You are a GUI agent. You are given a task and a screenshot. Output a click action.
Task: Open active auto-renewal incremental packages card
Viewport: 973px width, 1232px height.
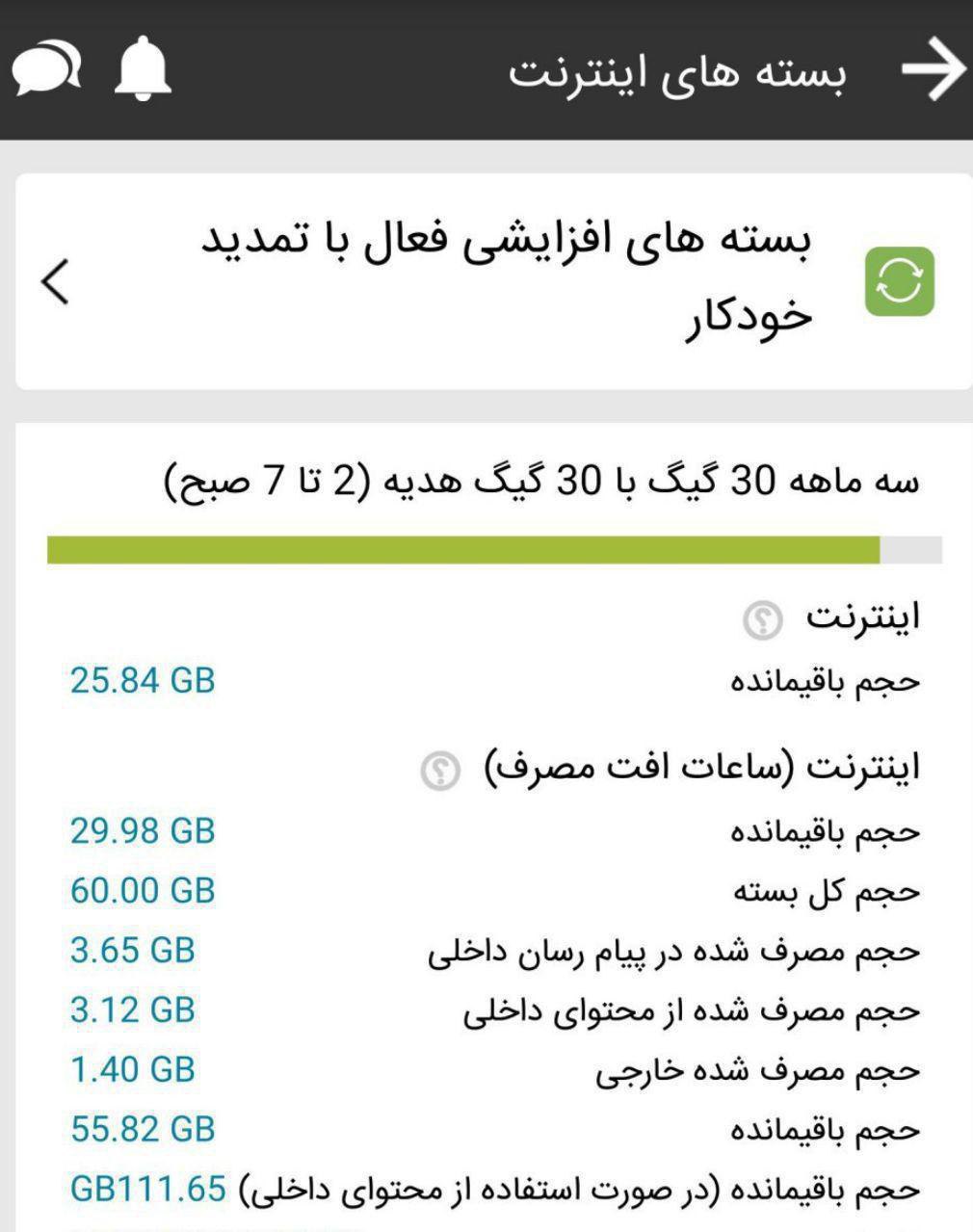493,281
